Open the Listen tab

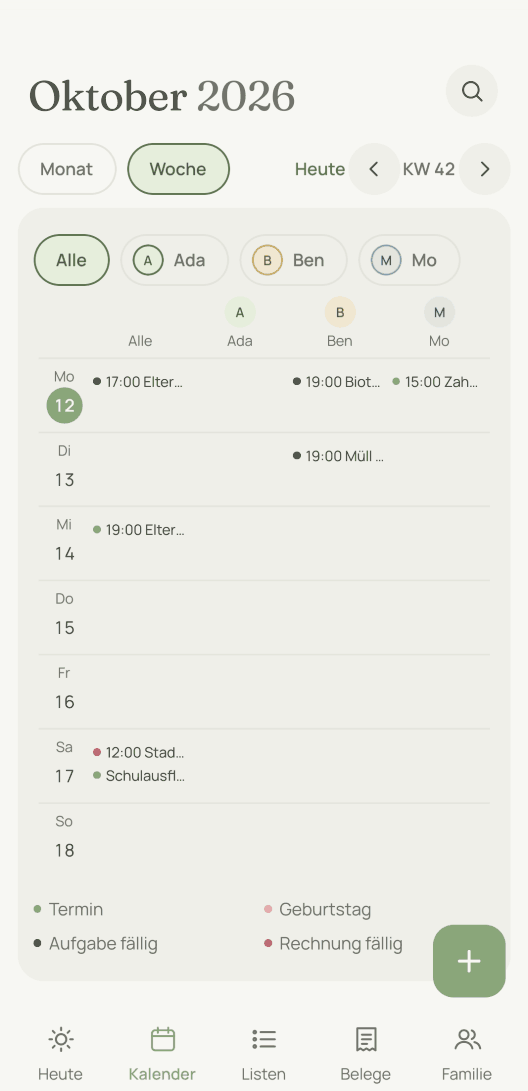click(264, 1054)
